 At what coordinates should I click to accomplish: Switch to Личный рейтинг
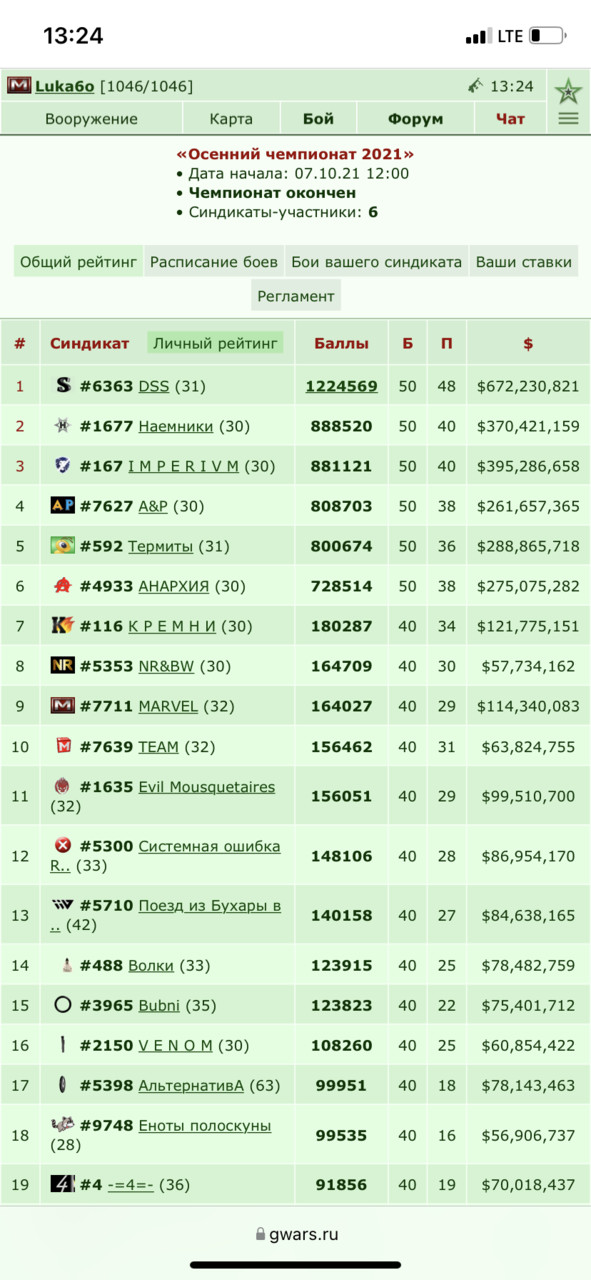(x=215, y=343)
